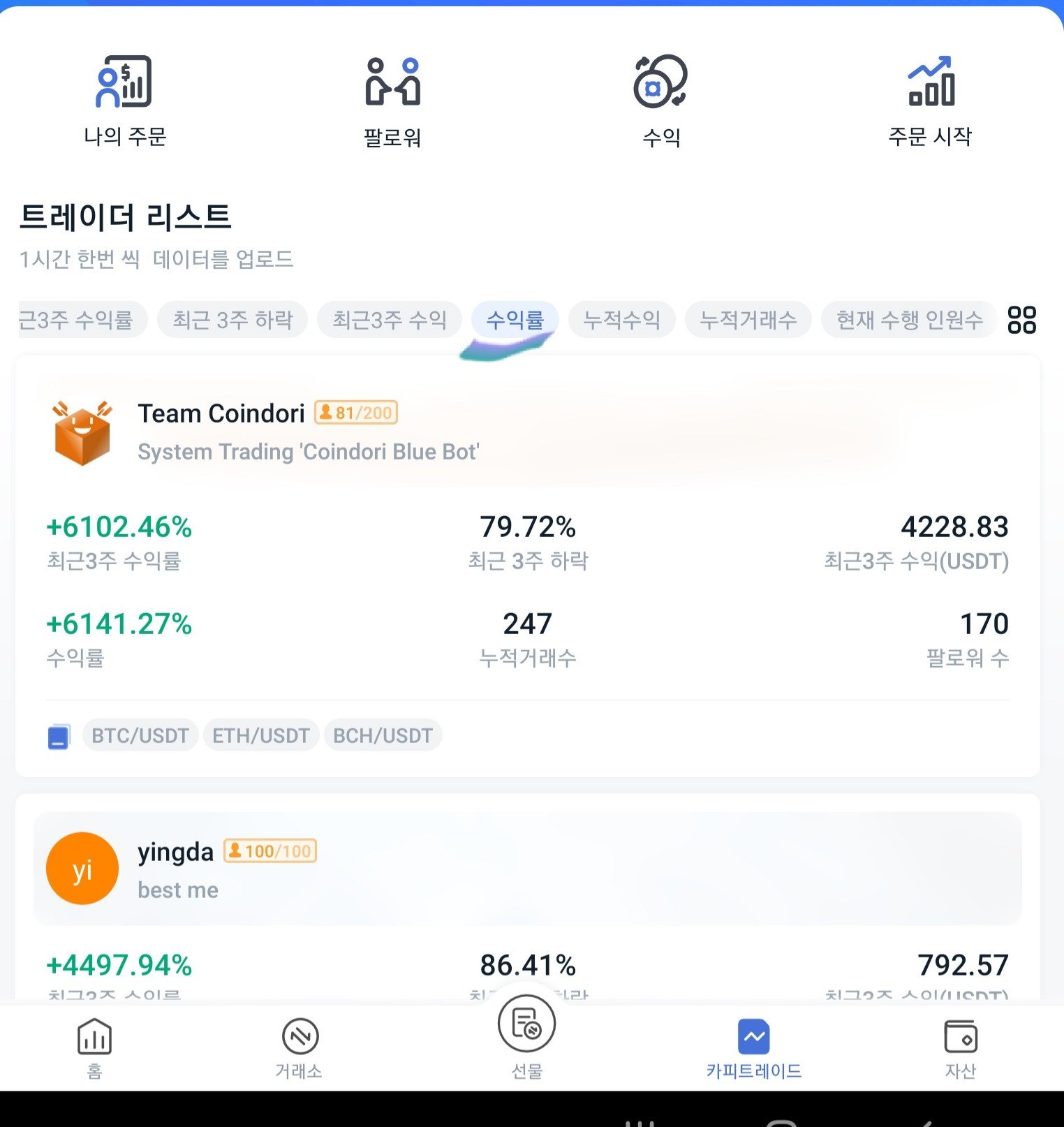Tap the BTC/USDT pair tag
Image resolution: width=1064 pixels, height=1127 pixels.
tap(140, 735)
